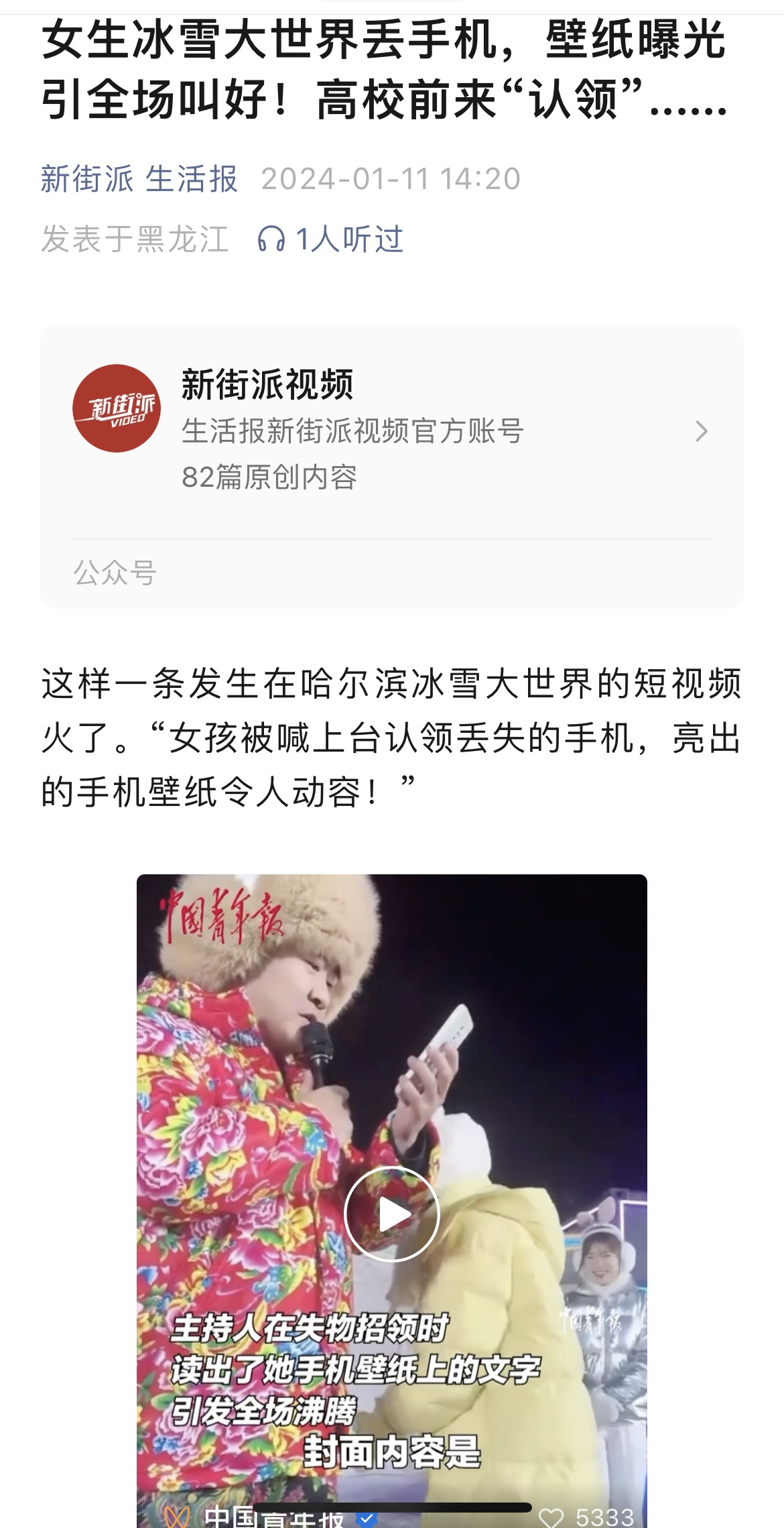Open 中国青年报 channel on the video
The width and height of the screenshot is (784, 1528).
click(273, 1518)
